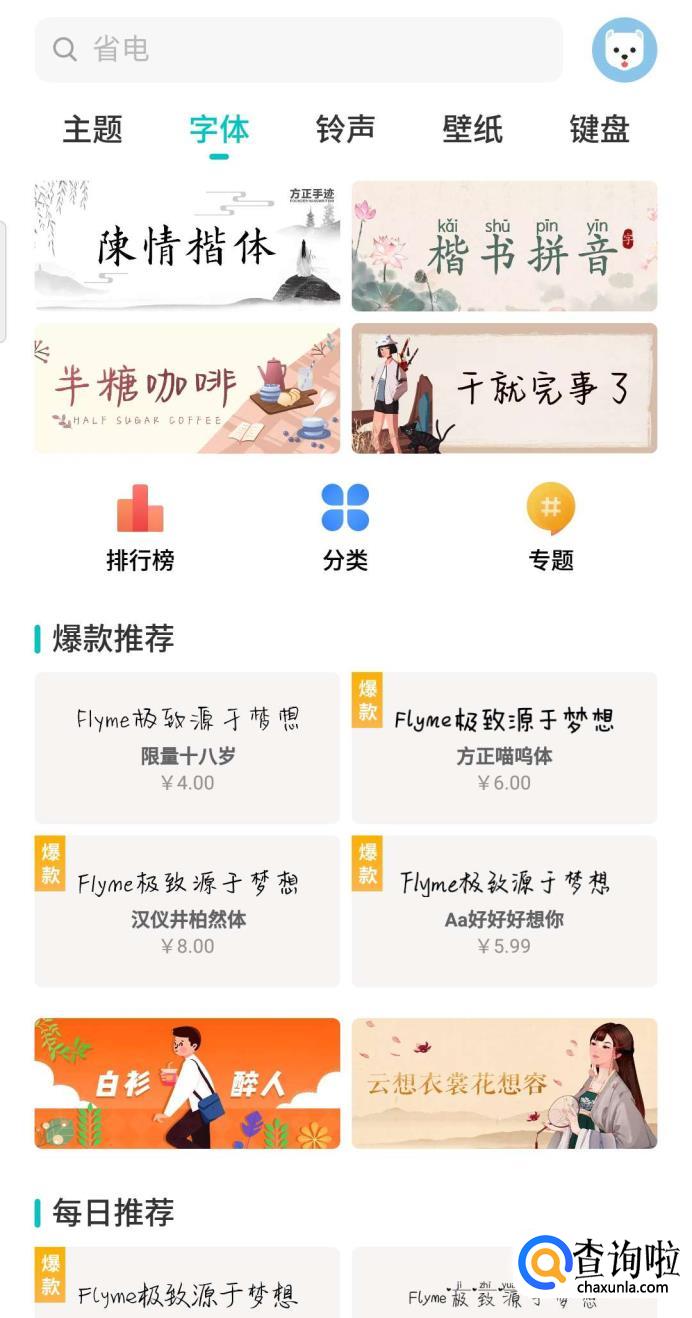The width and height of the screenshot is (692, 1318).
Task: Open the 专题 topics section
Action: [x=551, y=528]
